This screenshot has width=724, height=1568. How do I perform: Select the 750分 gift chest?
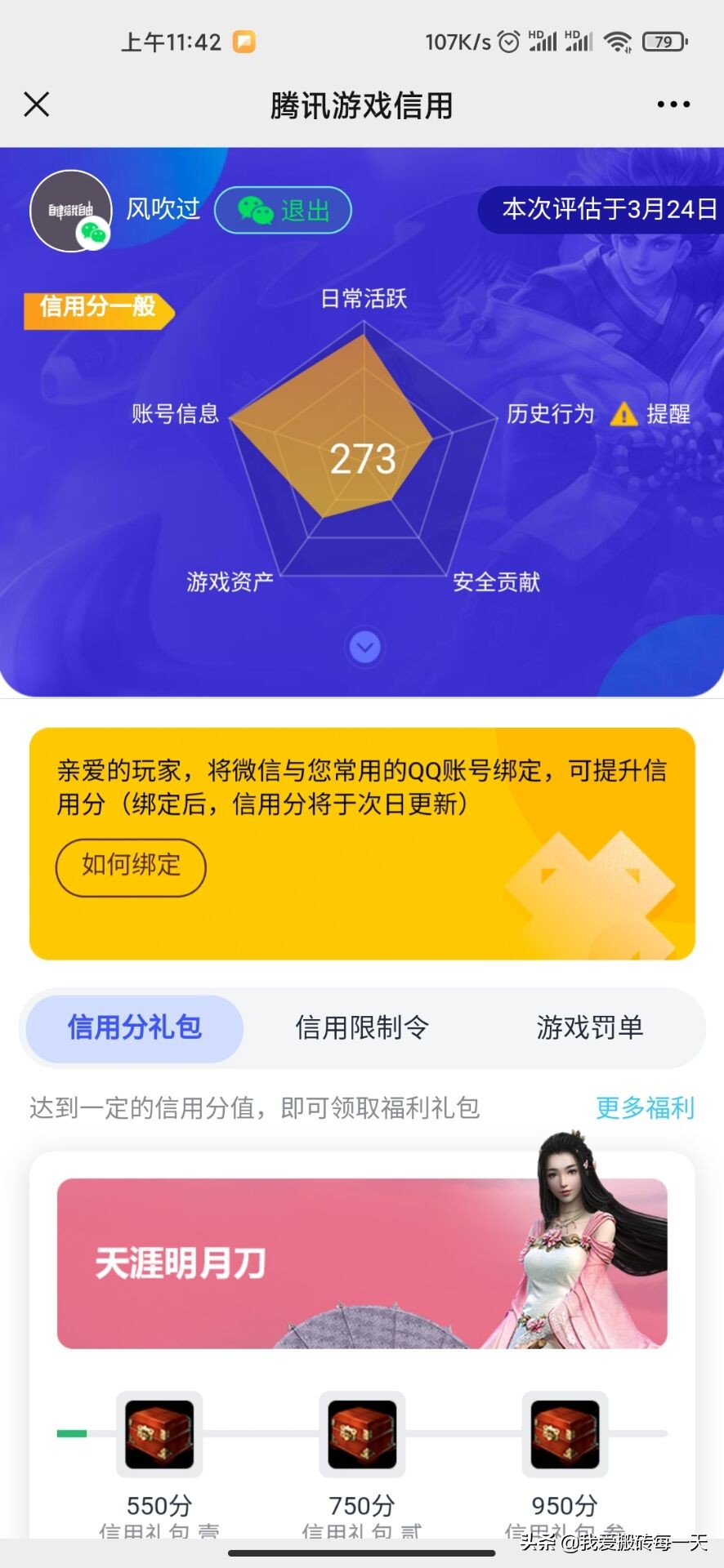click(362, 1433)
